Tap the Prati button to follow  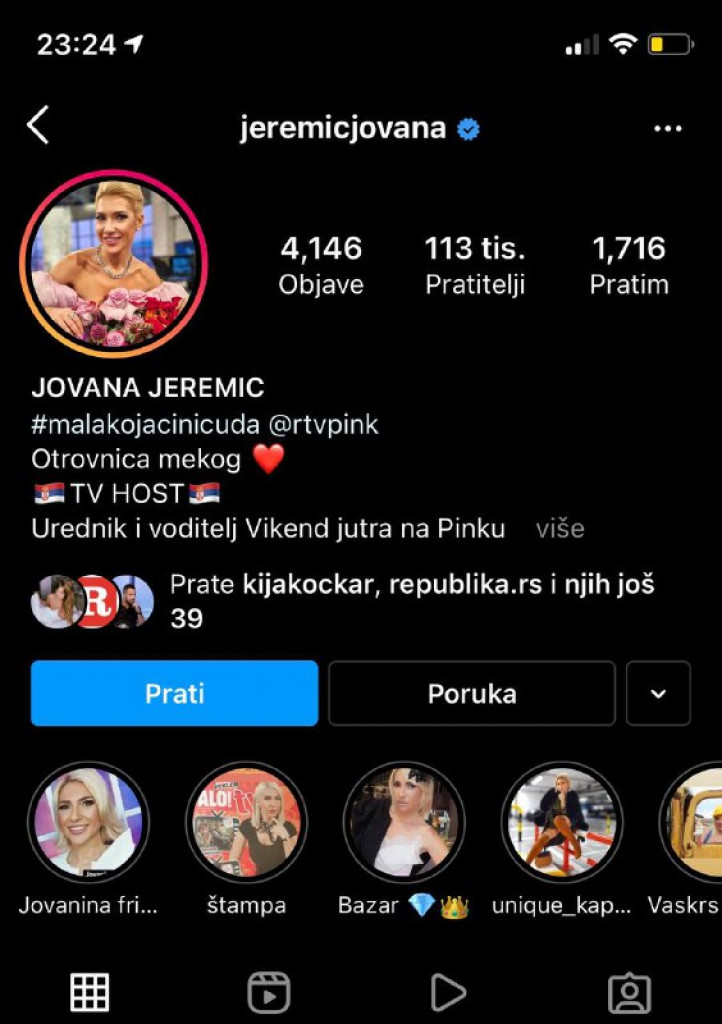tap(173, 692)
